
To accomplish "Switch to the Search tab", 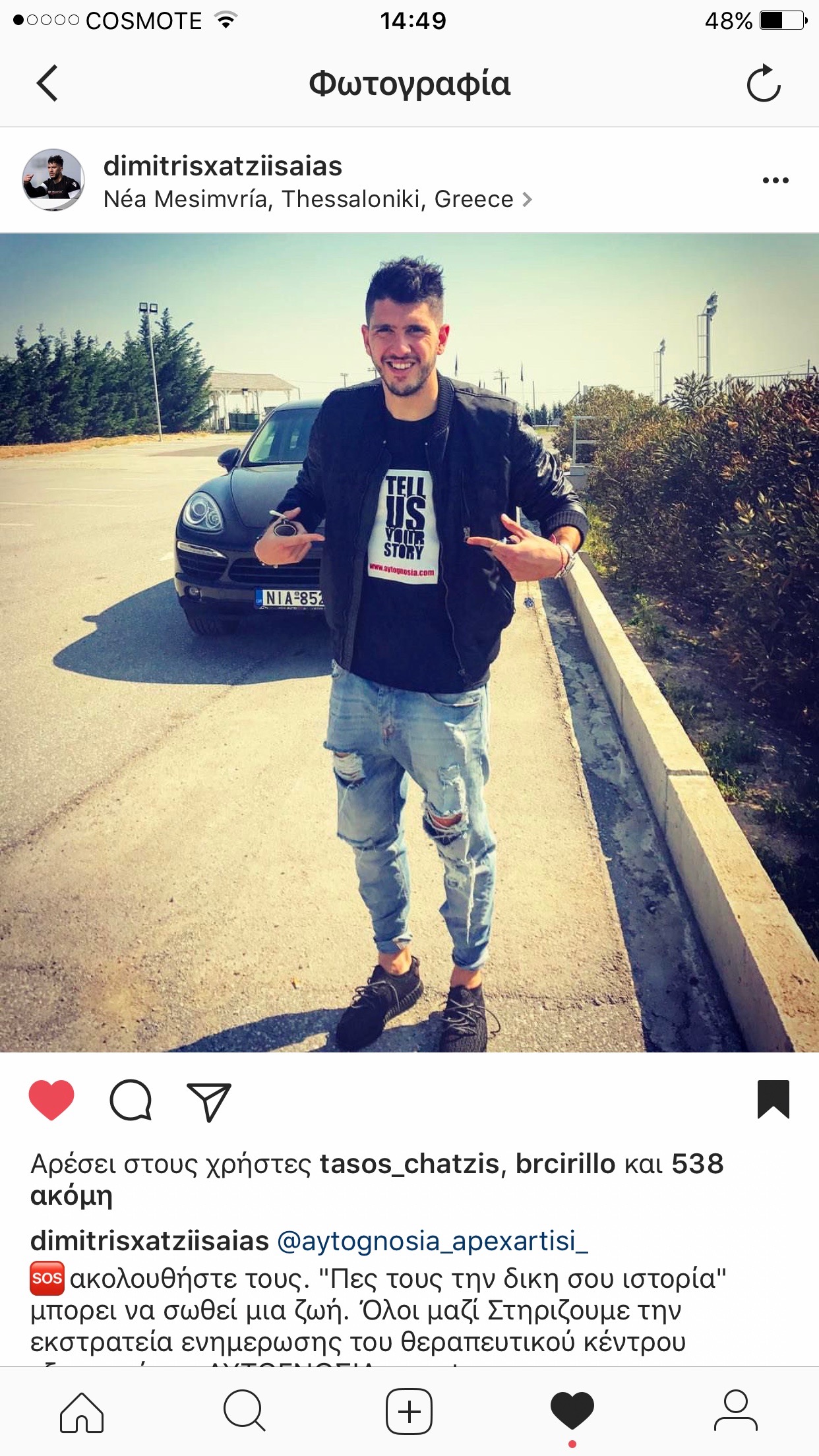I will pyautogui.click(x=245, y=1410).
